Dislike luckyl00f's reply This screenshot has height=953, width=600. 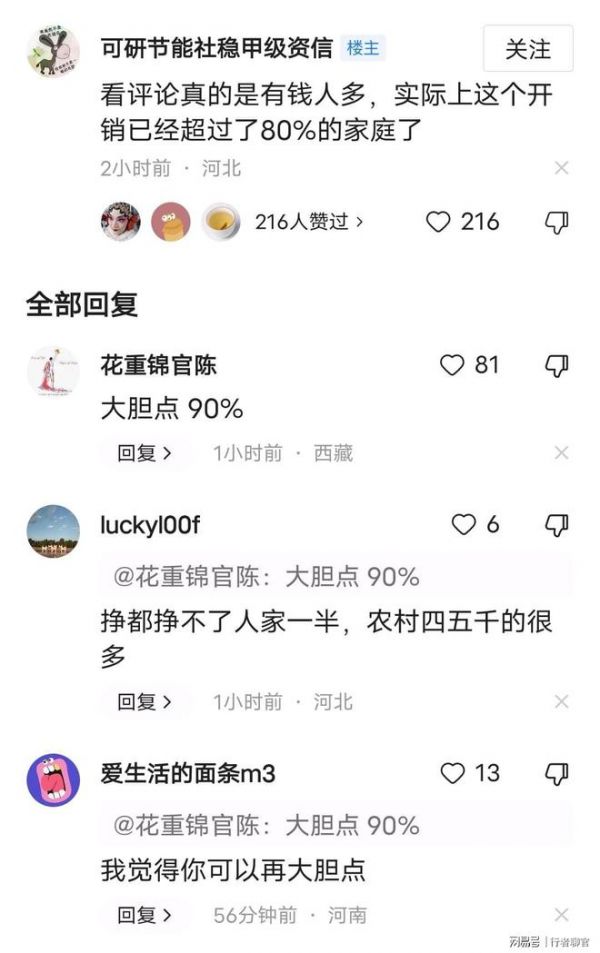[x=556, y=524]
